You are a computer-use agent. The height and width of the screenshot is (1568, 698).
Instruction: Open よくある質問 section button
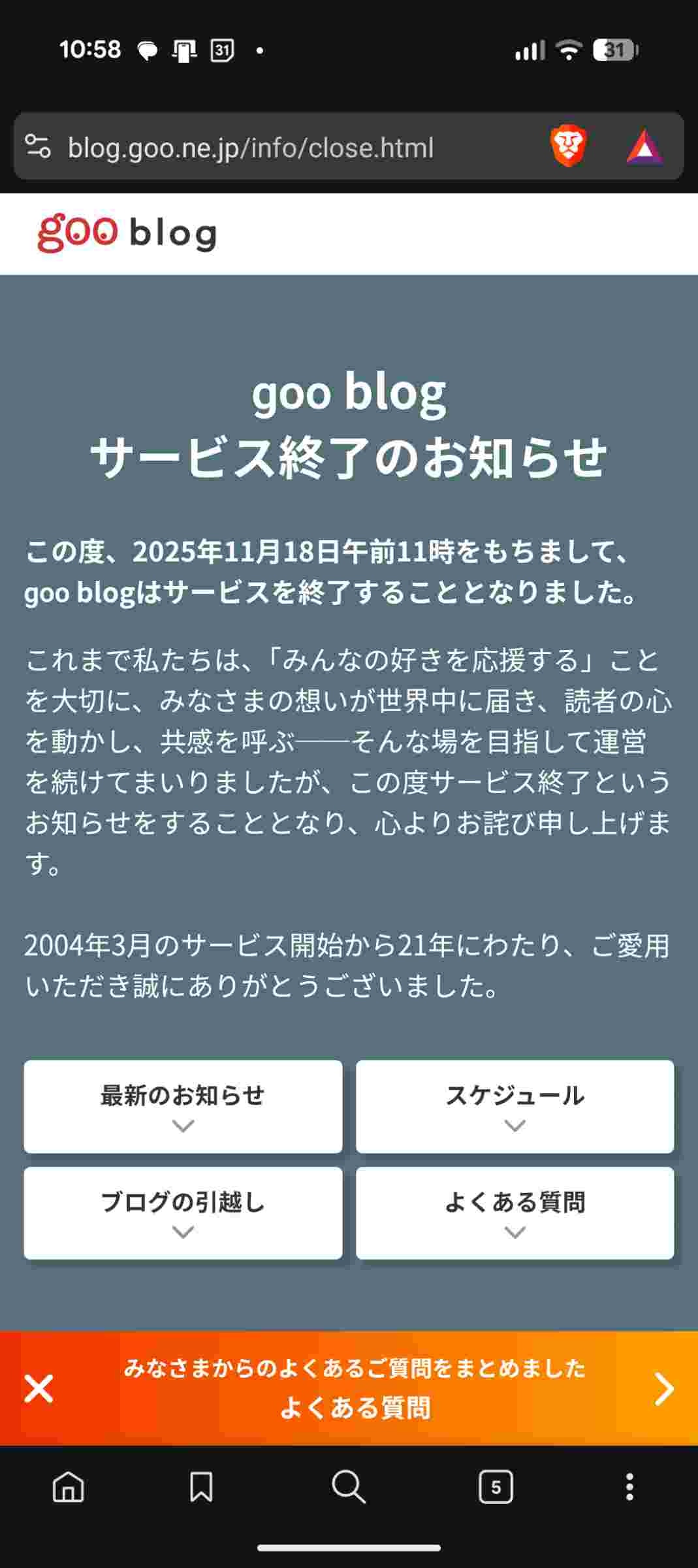click(x=515, y=1213)
